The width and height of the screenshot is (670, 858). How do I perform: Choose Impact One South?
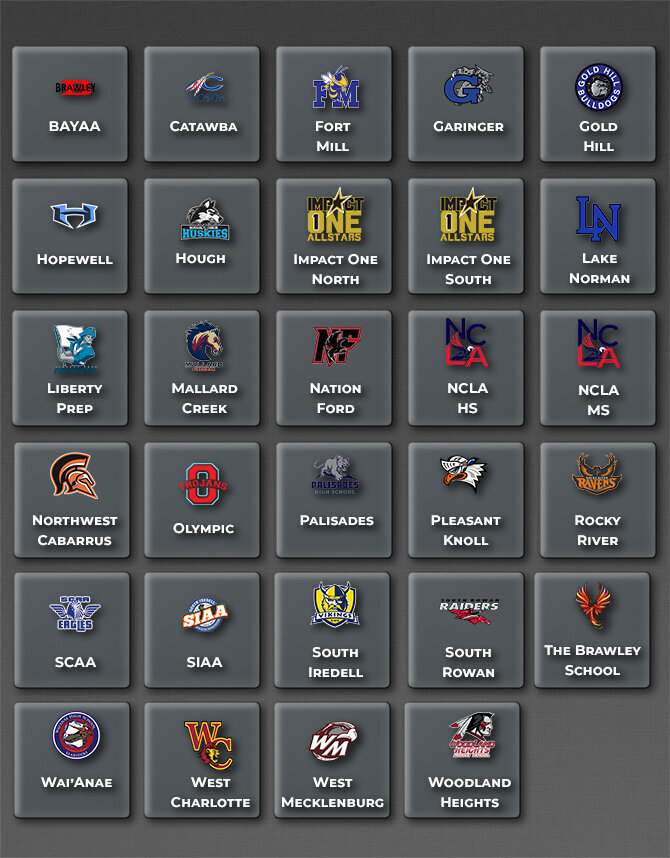(x=466, y=236)
